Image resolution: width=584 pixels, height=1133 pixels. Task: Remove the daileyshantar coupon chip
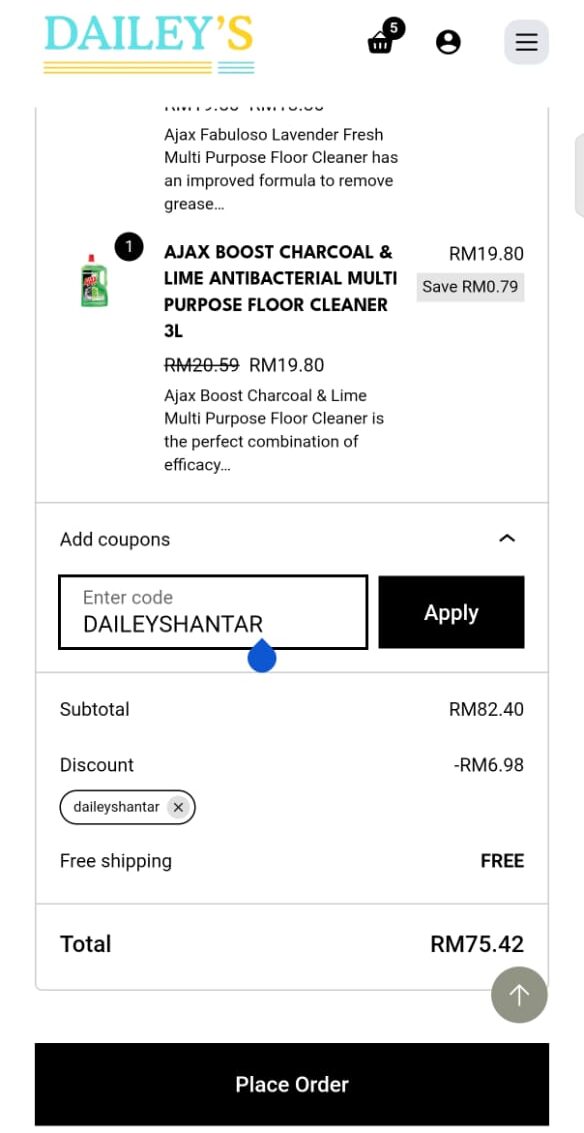click(179, 807)
